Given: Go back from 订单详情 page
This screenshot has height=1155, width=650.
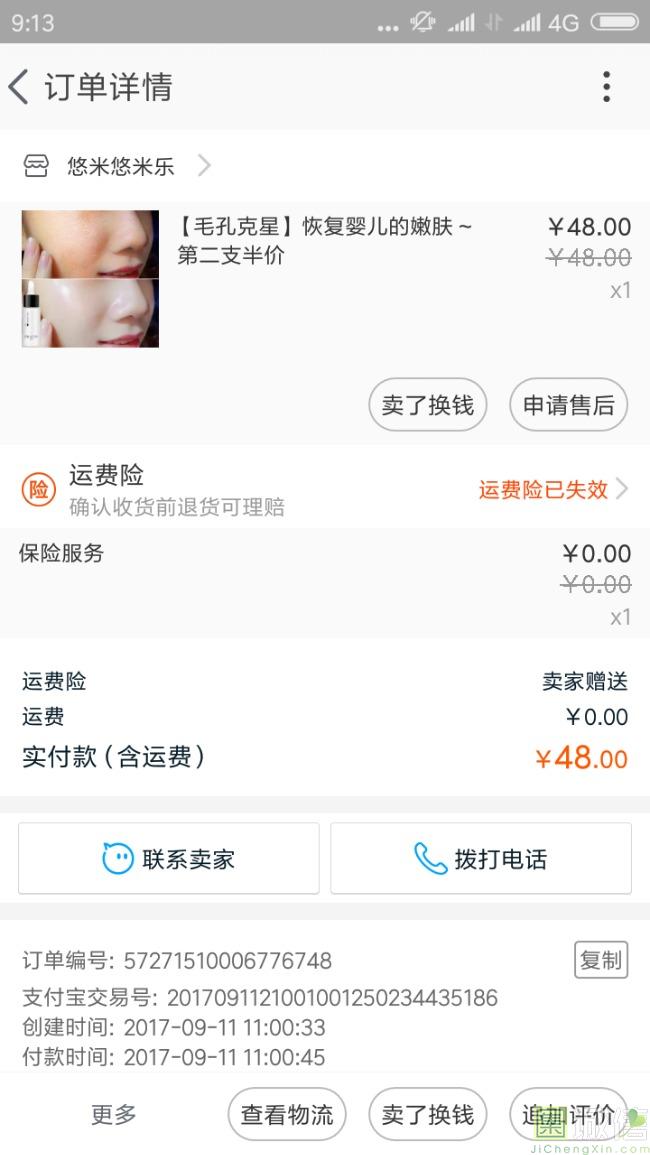Looking at the screenshot, I should click(20, 87).
